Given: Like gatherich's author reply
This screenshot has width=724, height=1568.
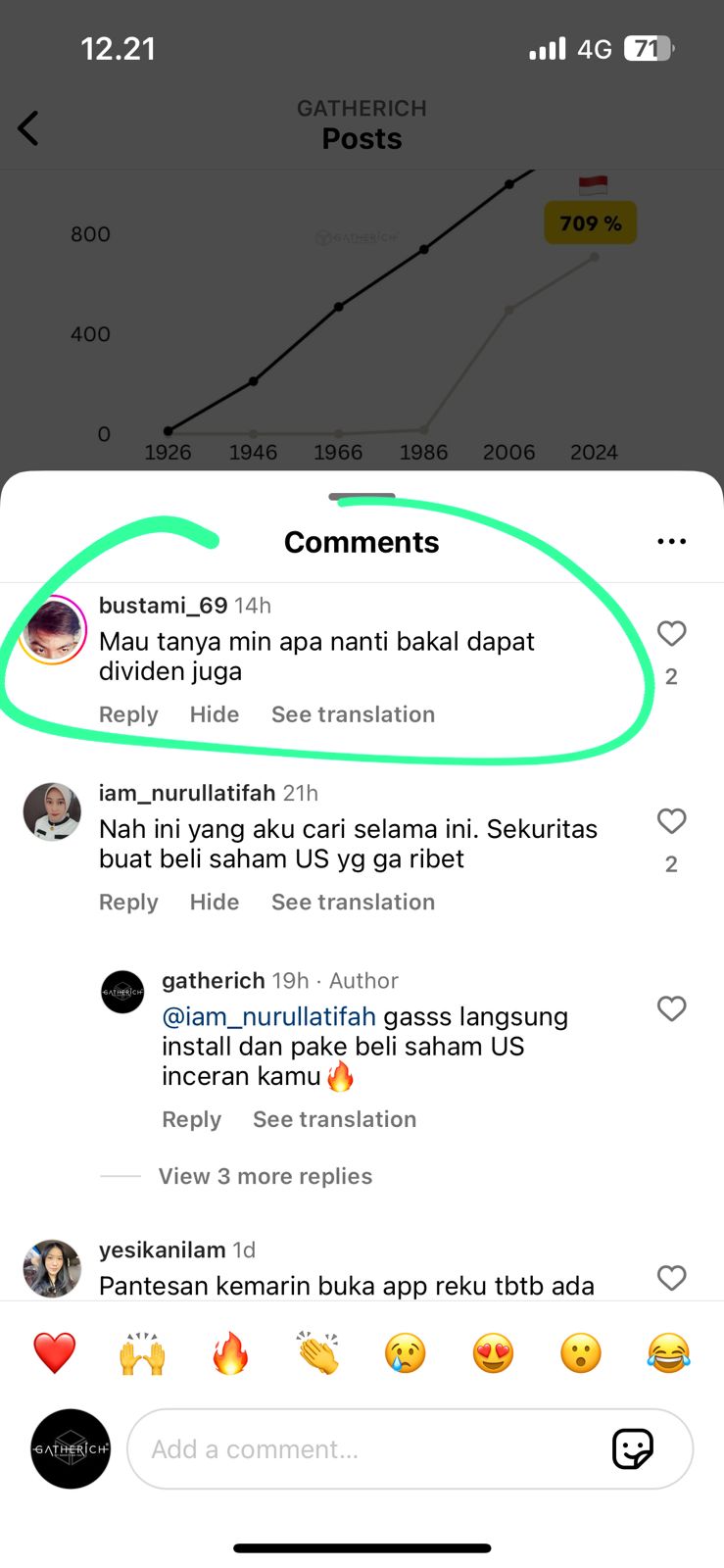Looking at the screenshot, I should pyautogui.click(x=671, y=1008).
